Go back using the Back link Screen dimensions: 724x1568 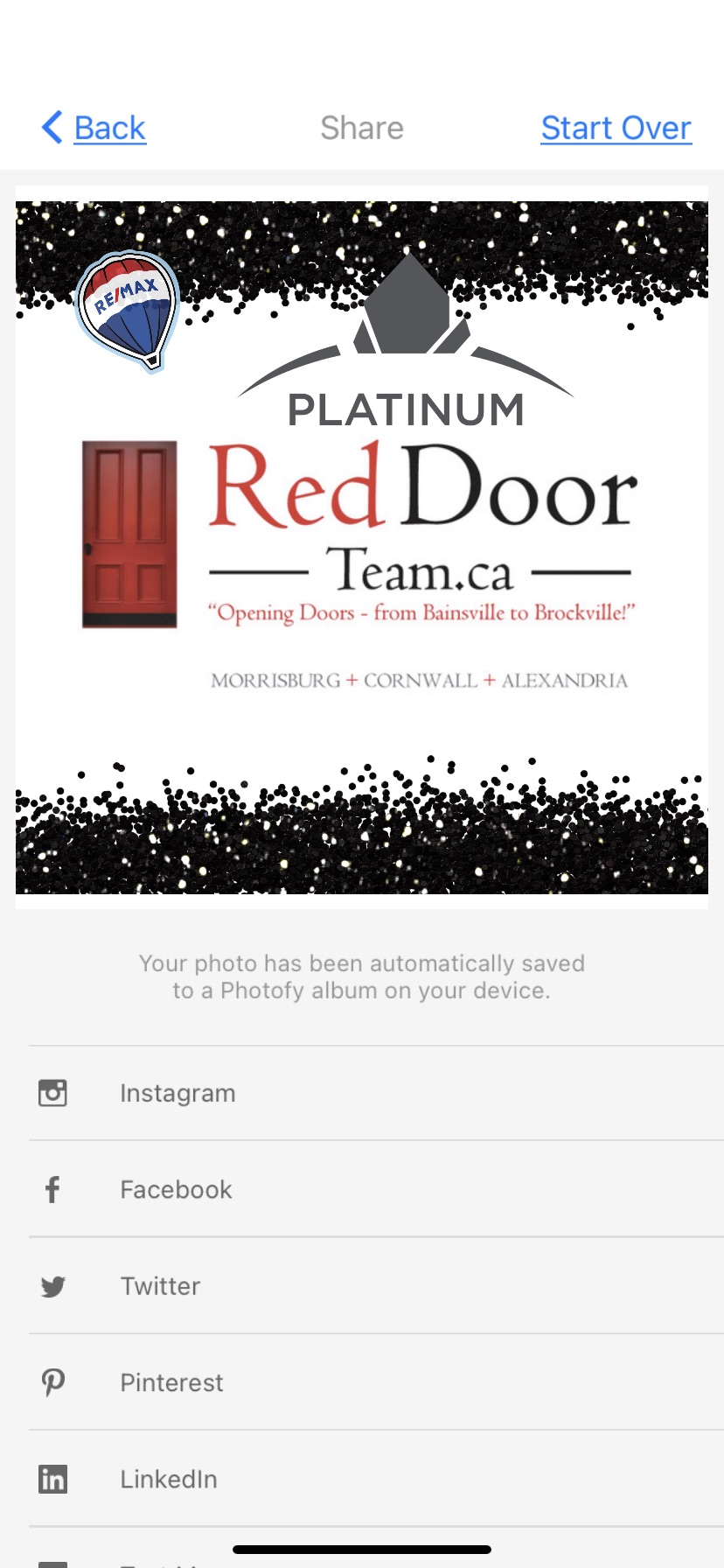pyautogui.click(x=94, y=128)
